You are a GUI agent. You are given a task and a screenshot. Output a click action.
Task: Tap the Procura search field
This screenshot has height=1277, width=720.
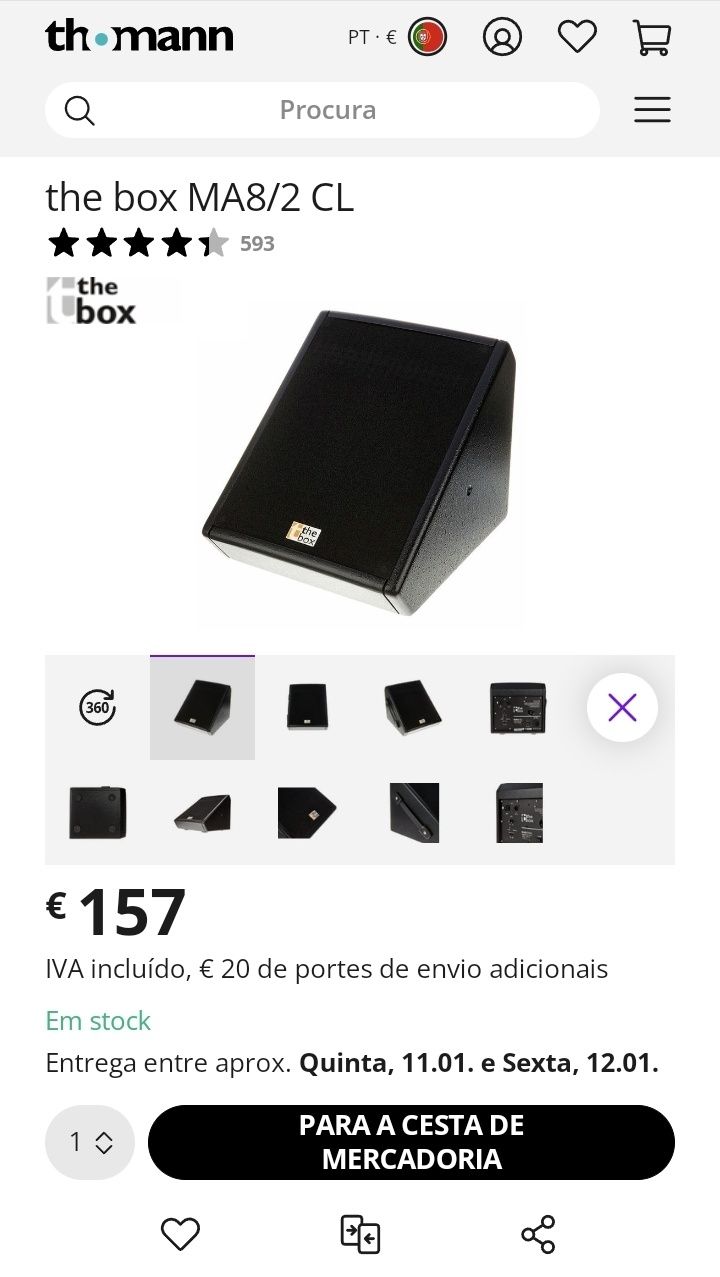tap(327, 110)
